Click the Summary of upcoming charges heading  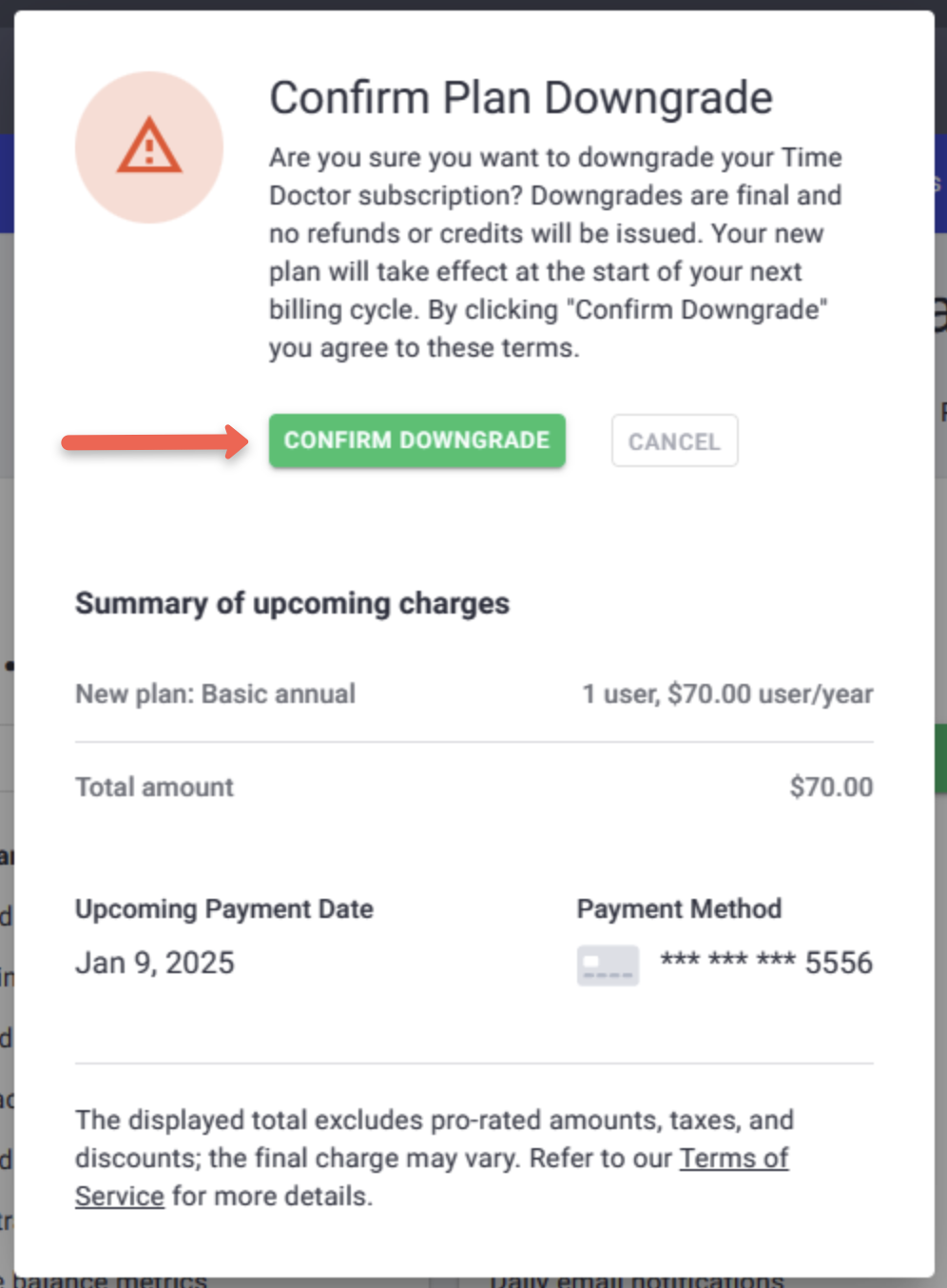tap(292, 603)
